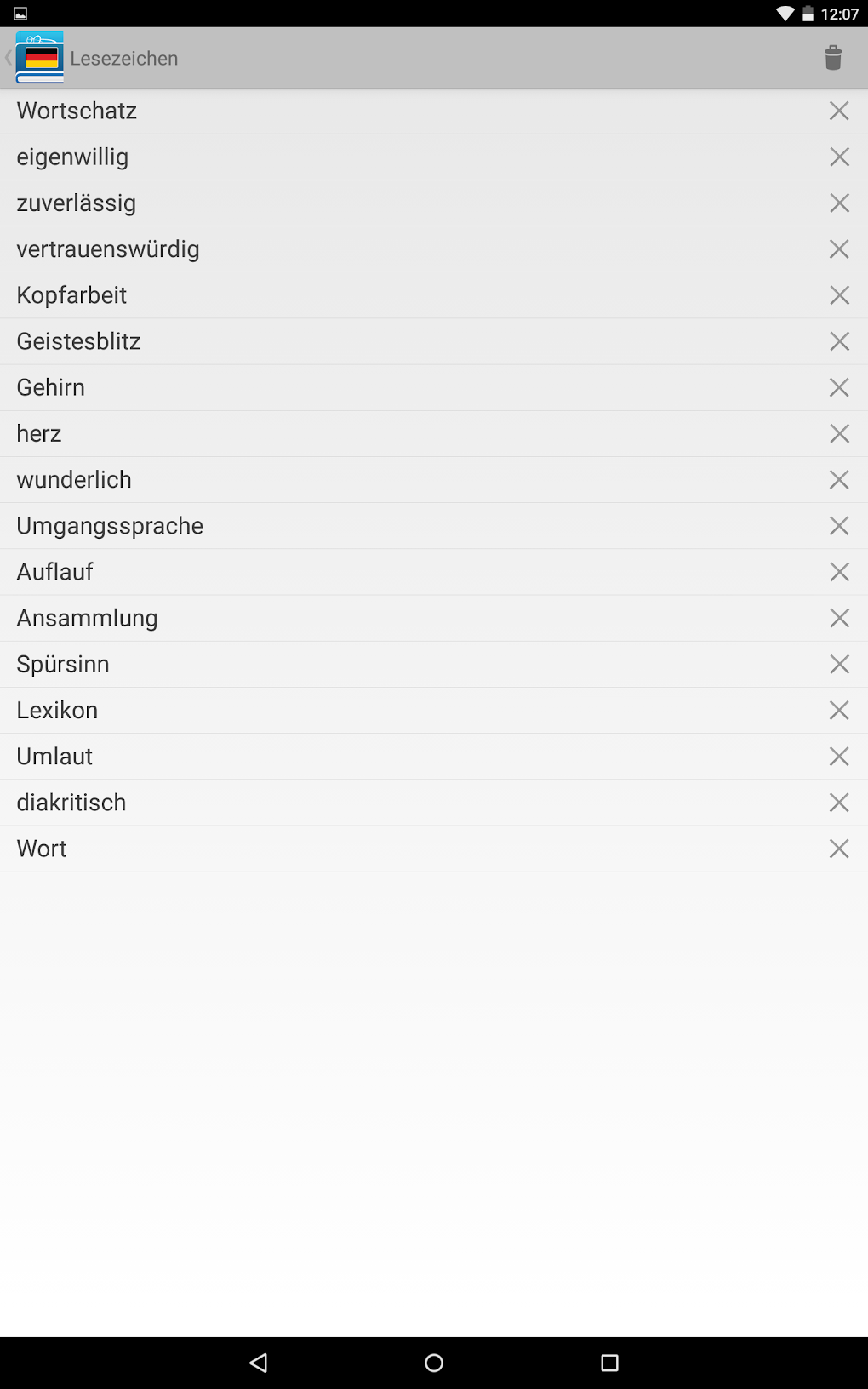
Task: Delete the Lexikon bookmark
Action: (x=839, y=711)
